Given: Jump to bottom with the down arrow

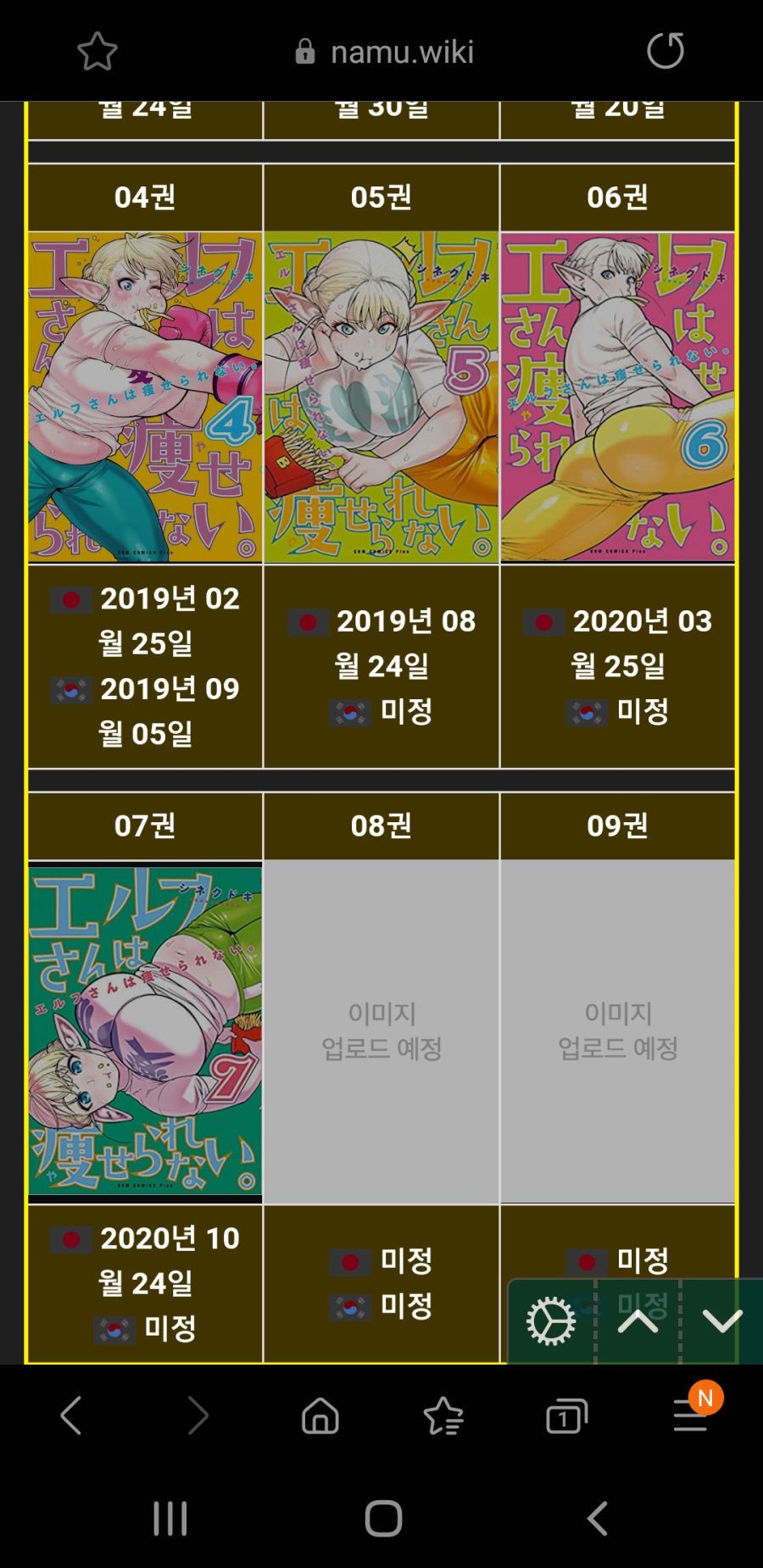Looking at the screenshot, I should pyautogui.click(x=722, y=1321).
